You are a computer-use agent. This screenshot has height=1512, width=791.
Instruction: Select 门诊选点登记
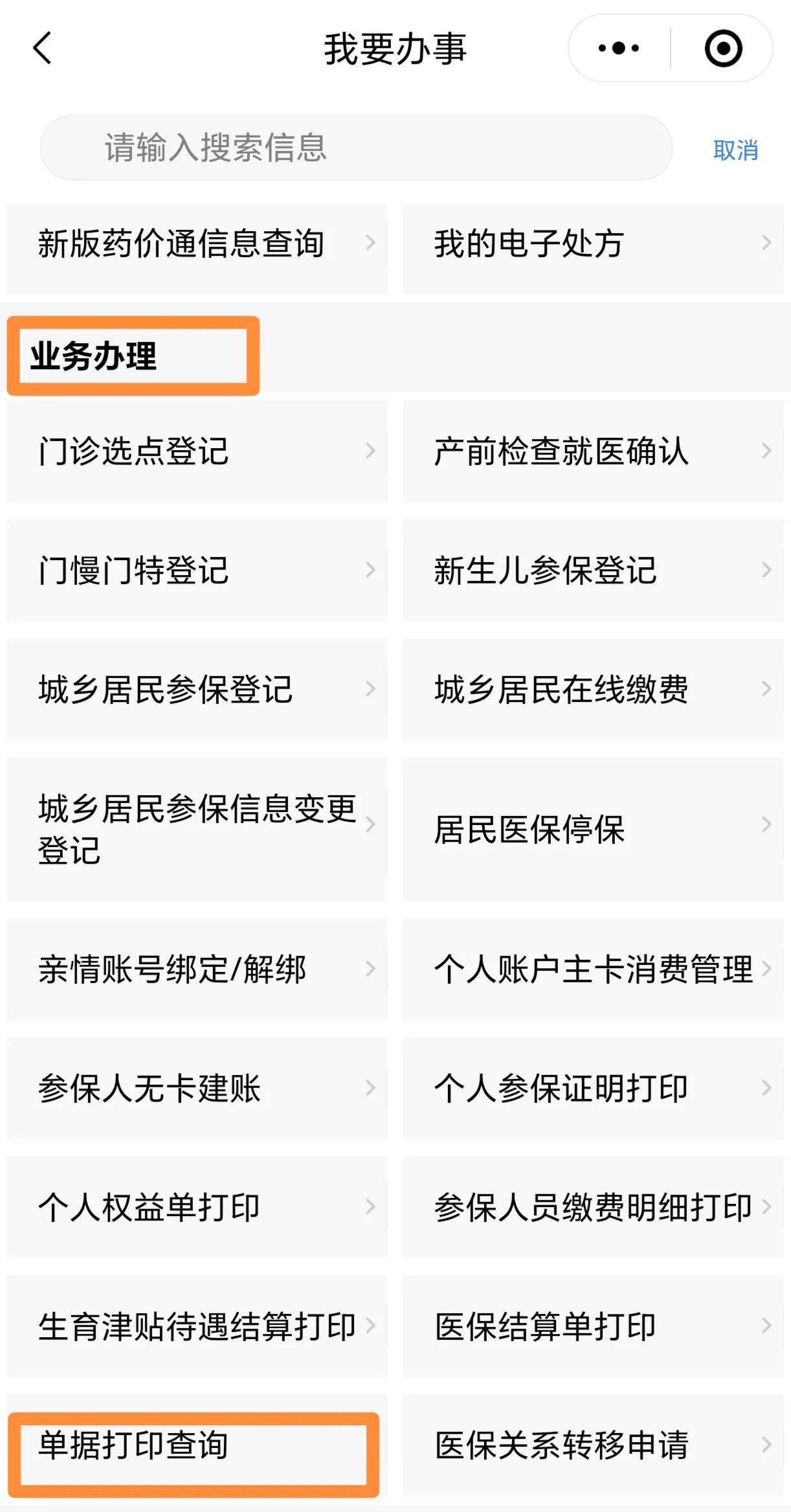197,451
